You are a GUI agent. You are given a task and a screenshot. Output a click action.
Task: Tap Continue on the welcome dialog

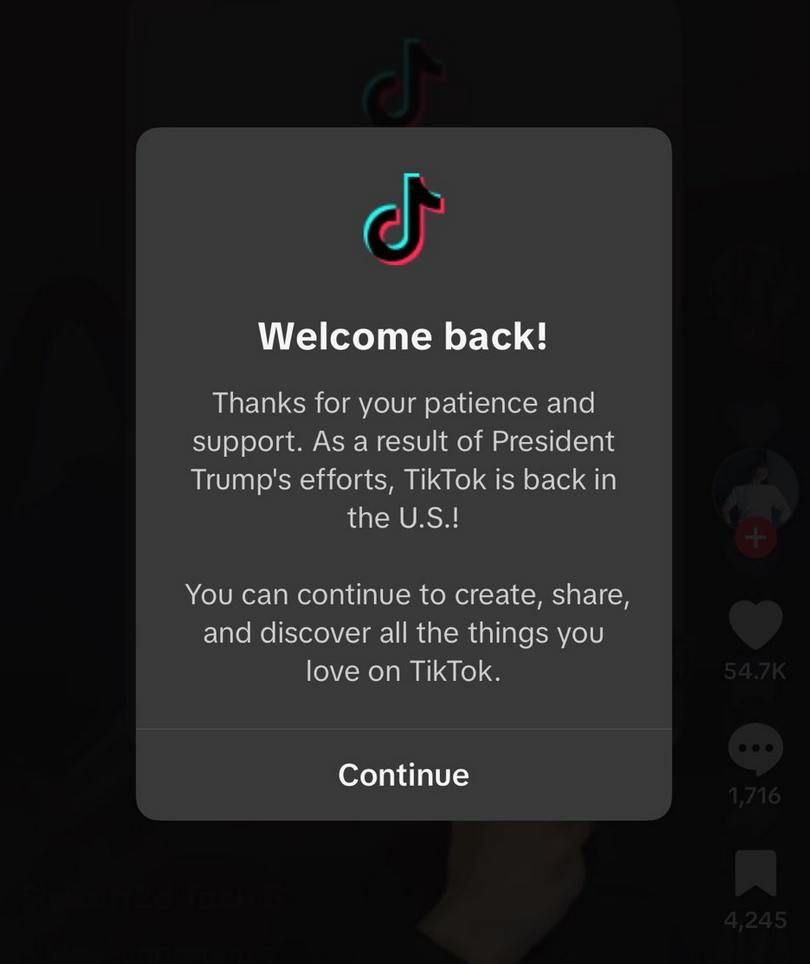403,774
